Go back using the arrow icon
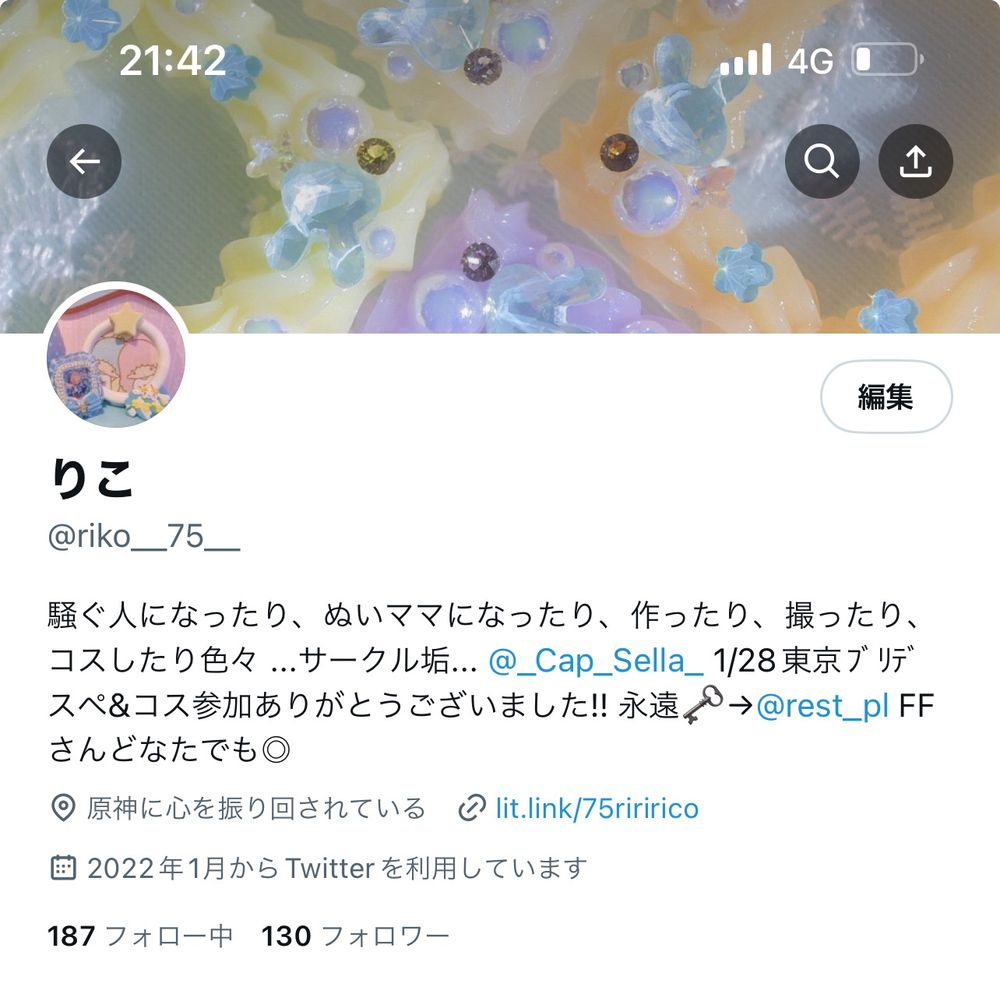1000x995 pixels. 84,161
